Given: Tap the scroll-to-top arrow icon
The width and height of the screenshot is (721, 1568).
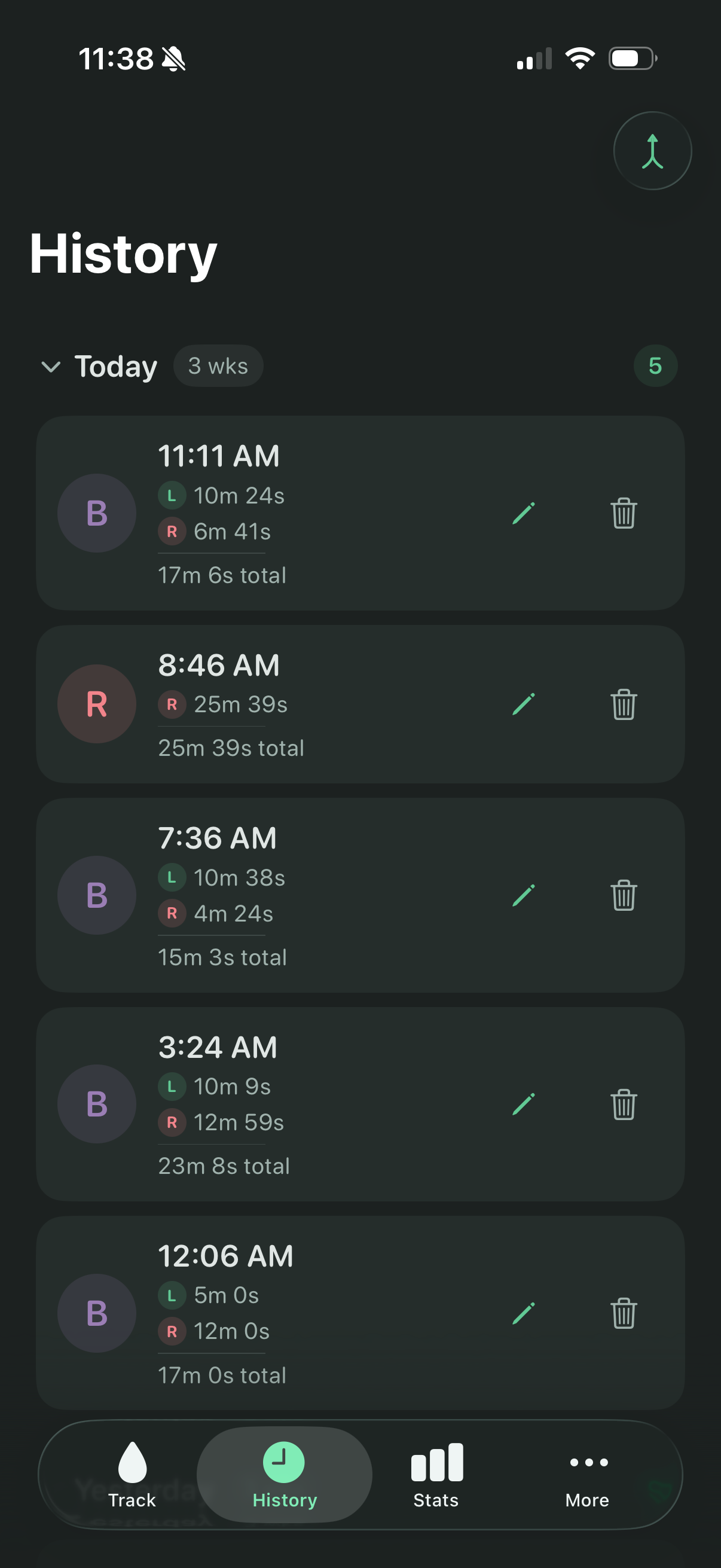Looking at the screenshot, I should (x=652, y=150).
